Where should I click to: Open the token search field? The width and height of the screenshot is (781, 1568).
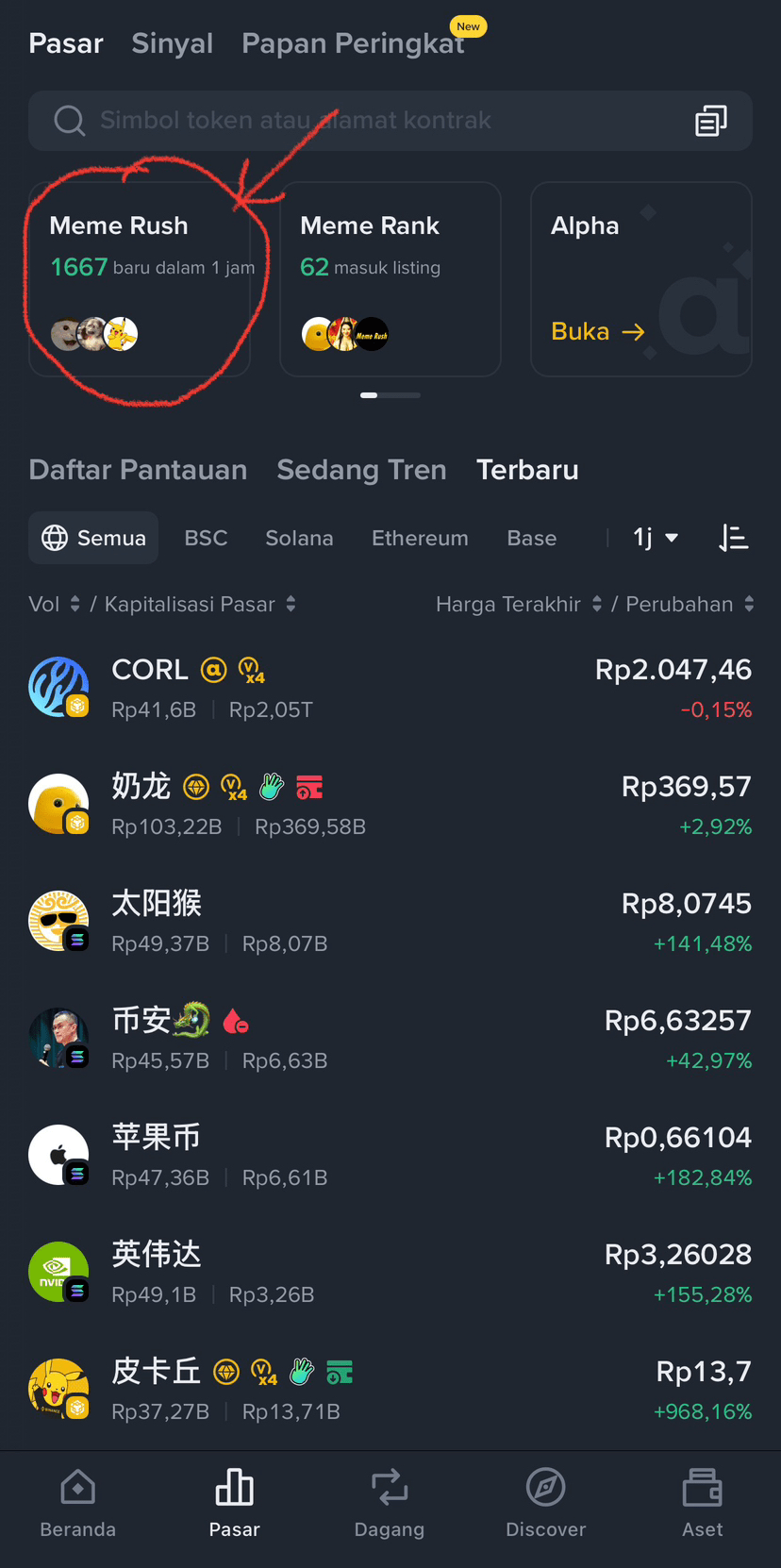coord(358,121)
